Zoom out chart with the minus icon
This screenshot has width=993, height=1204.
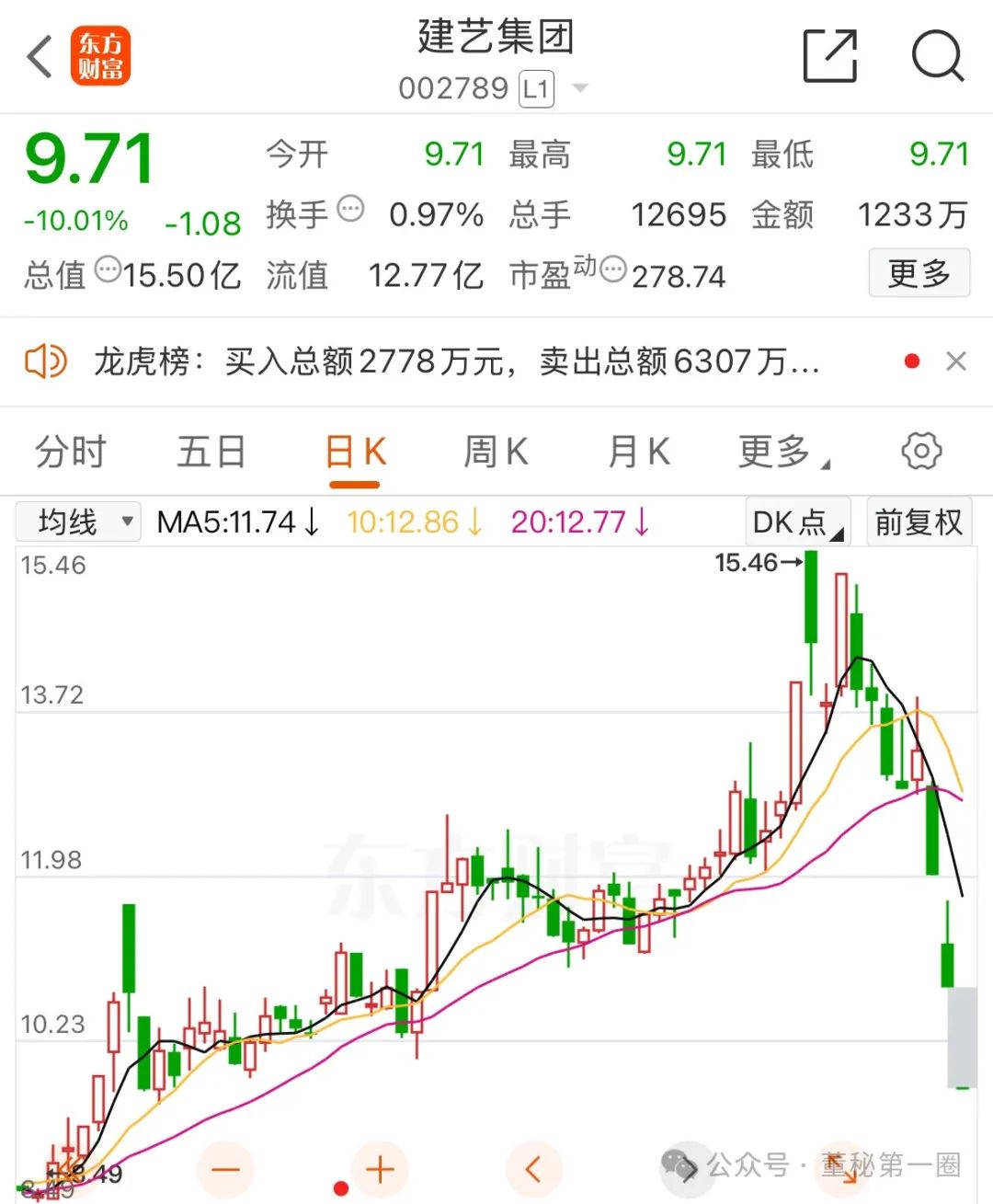(225, 1169)
